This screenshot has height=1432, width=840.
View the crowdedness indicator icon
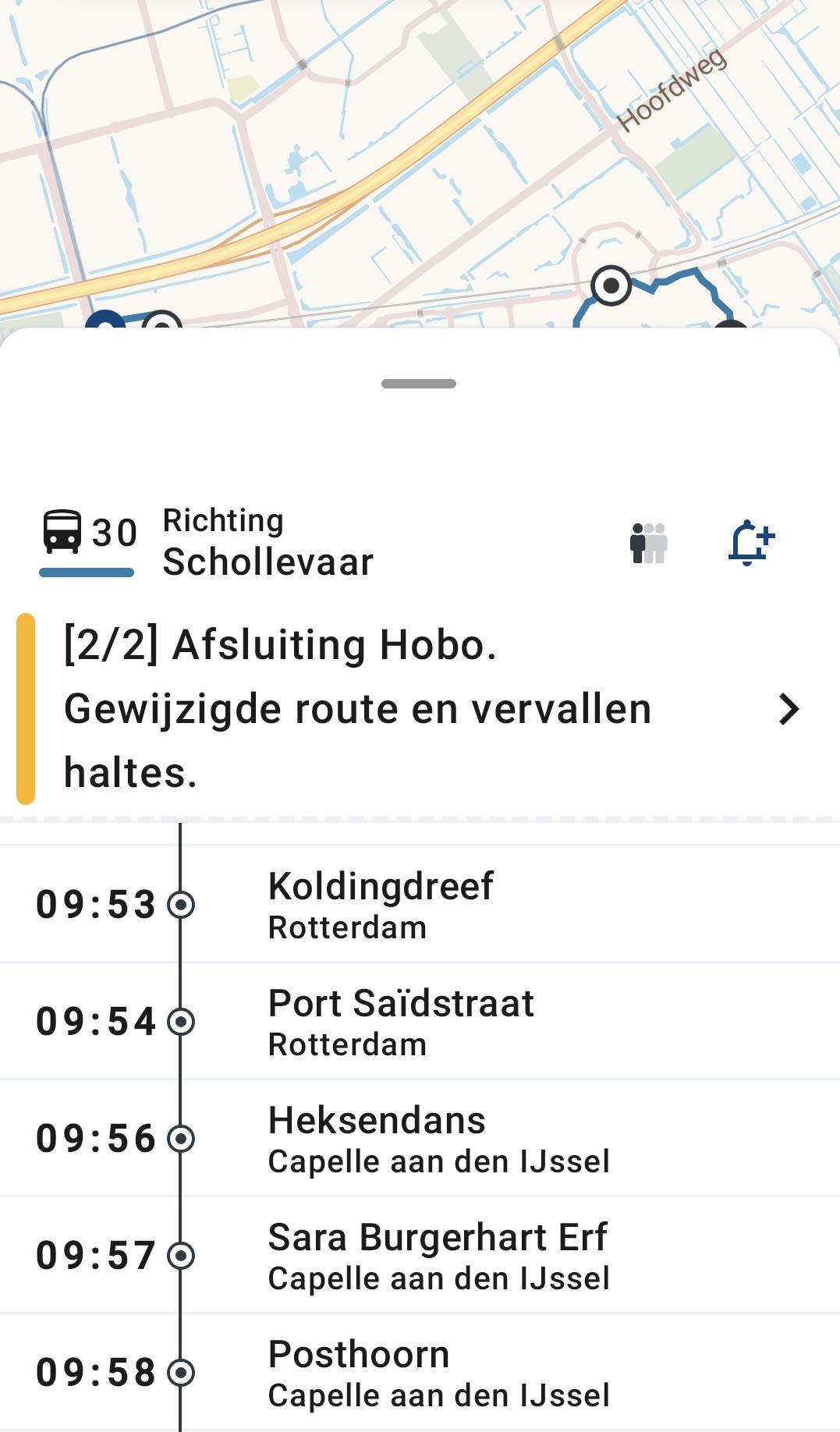(648, 543)
